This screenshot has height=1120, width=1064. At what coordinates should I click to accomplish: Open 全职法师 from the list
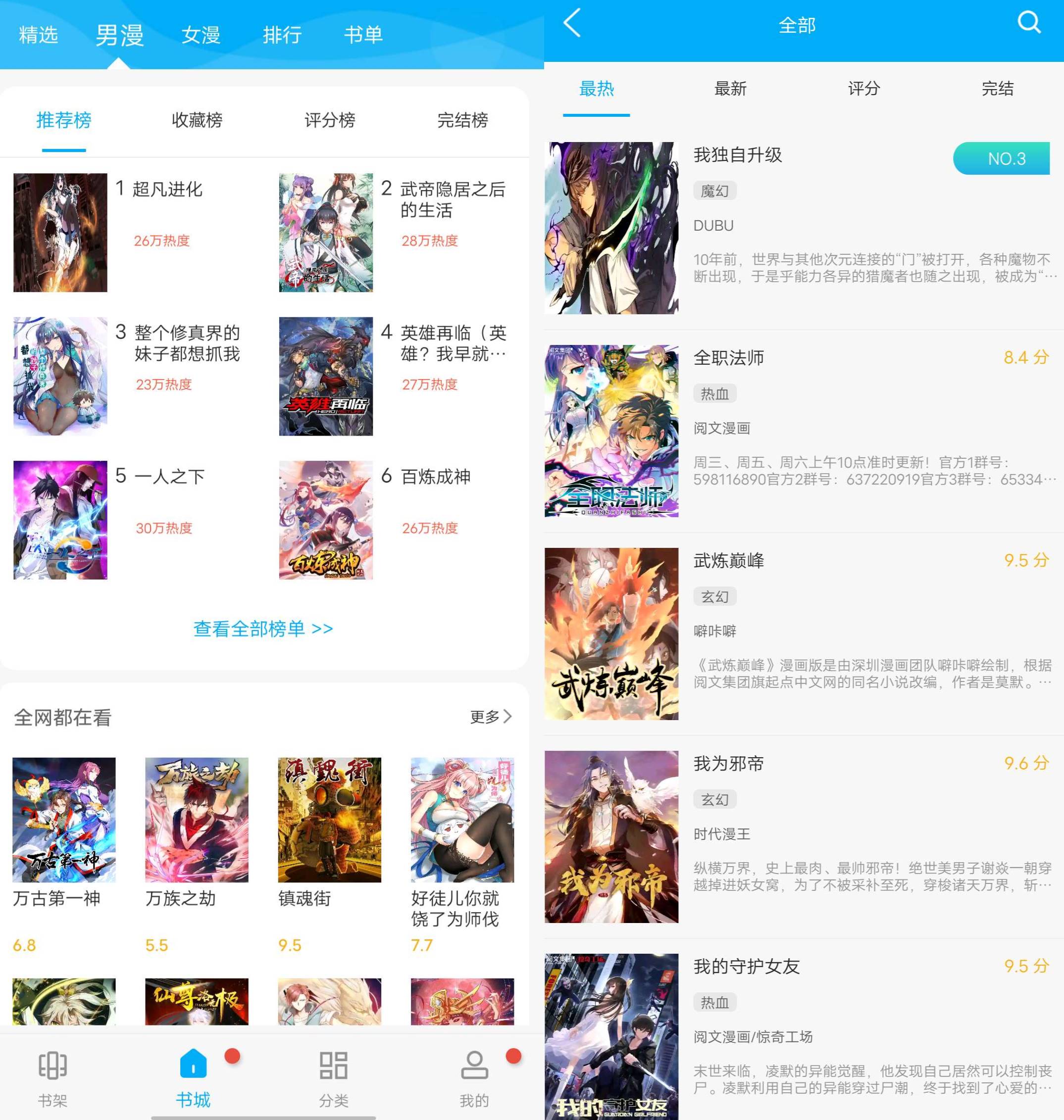tap(729, 358)
